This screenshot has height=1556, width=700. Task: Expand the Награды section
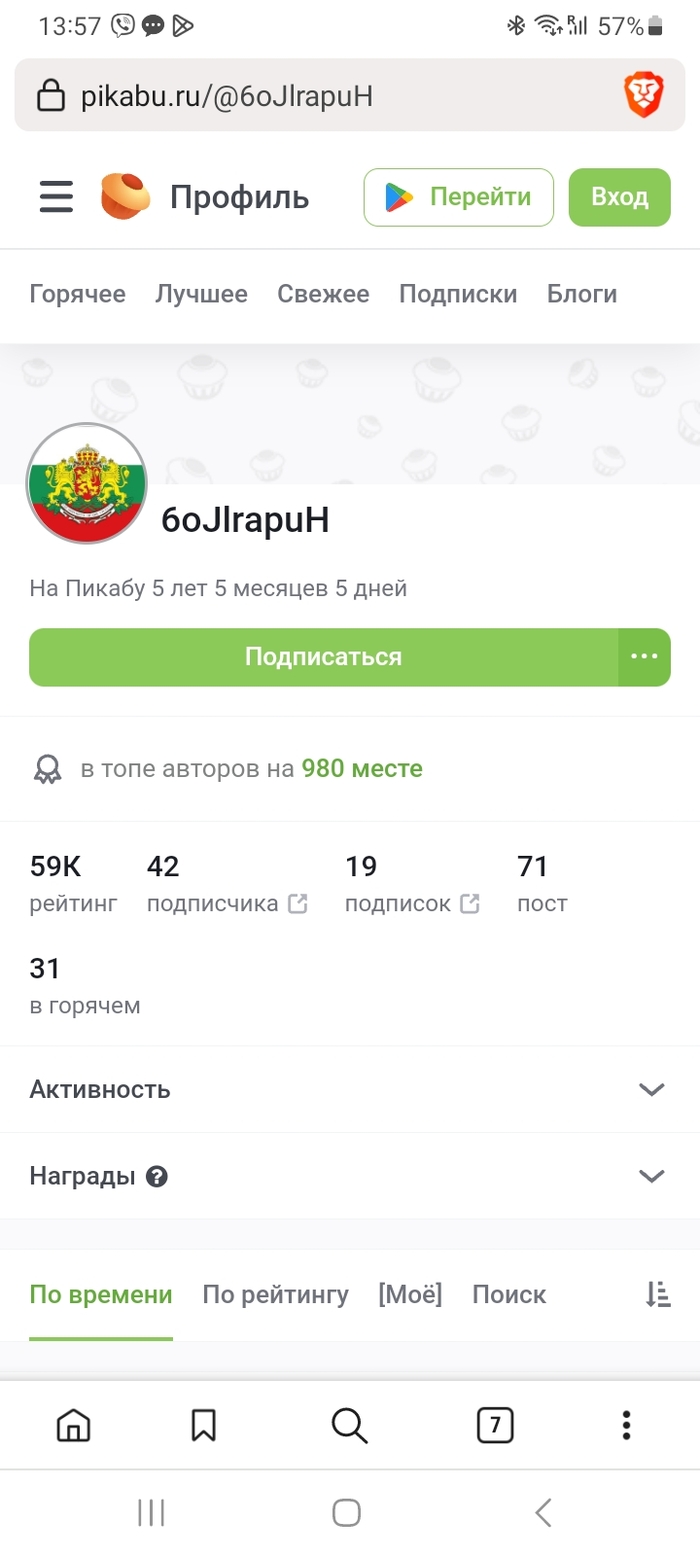pos(350,1176)
